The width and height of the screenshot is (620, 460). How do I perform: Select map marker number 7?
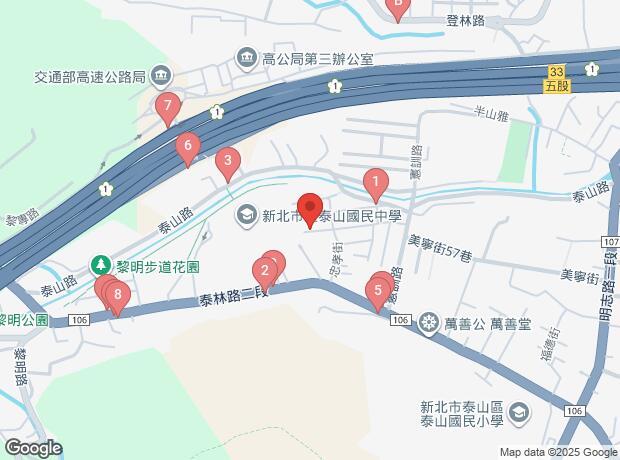tap(168, 105)
